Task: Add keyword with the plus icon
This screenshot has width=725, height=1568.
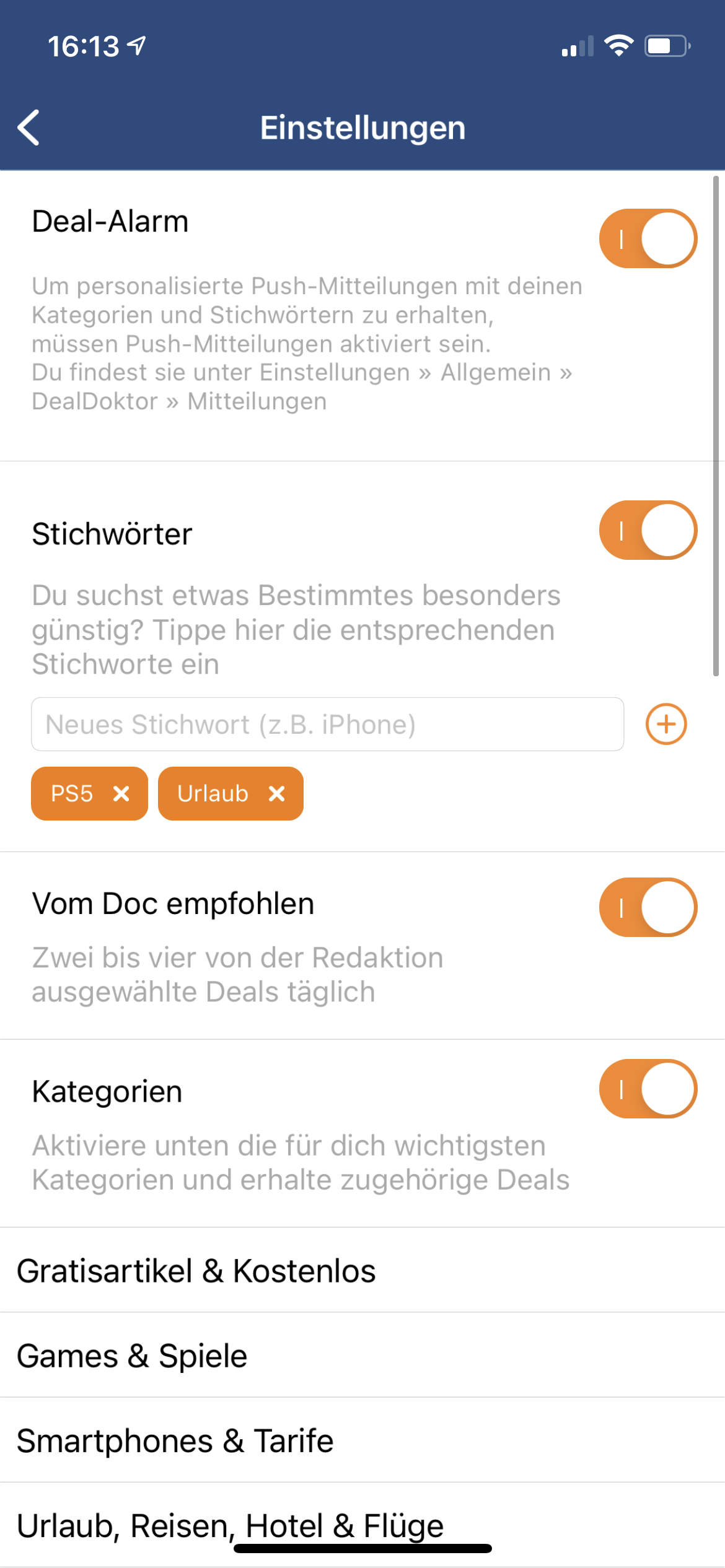Action: [x=666, y=724]
